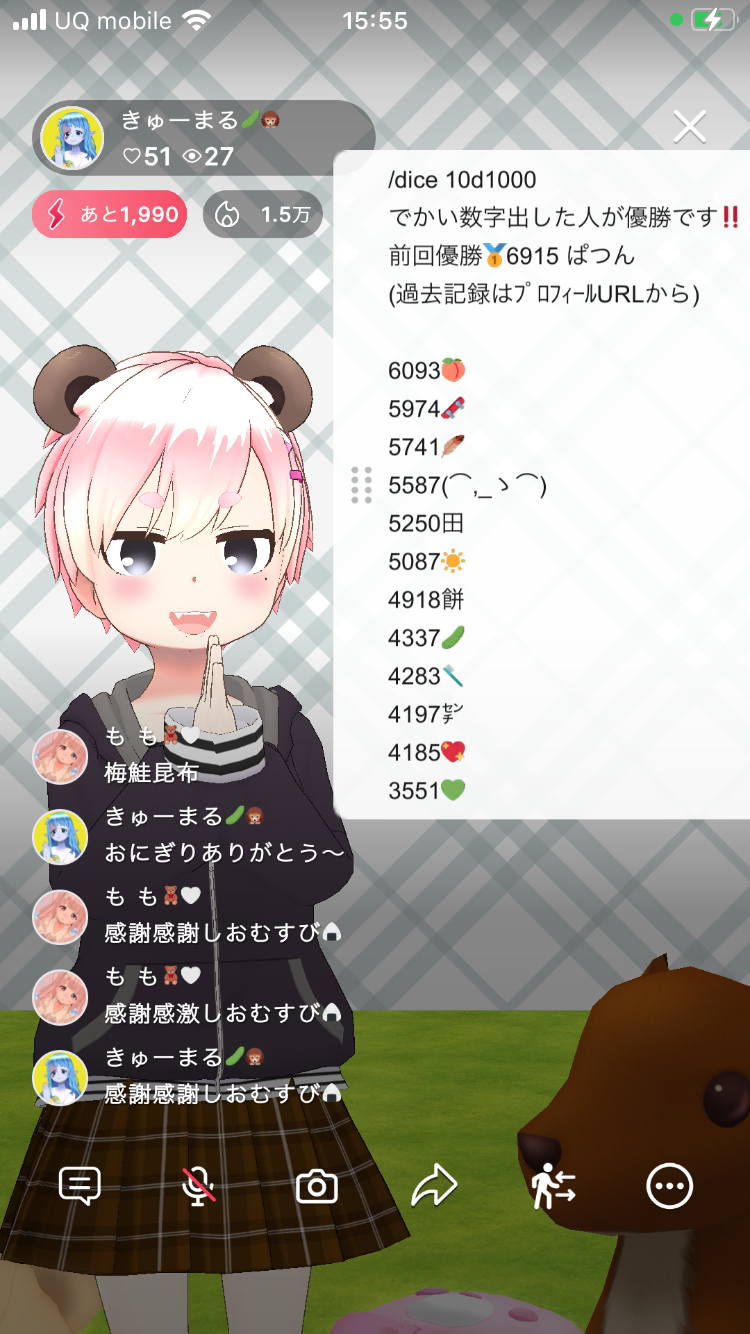Open もも's comment 梅鮭昆布
This screenshot has width=750, height=1334.
click(152, 772)
